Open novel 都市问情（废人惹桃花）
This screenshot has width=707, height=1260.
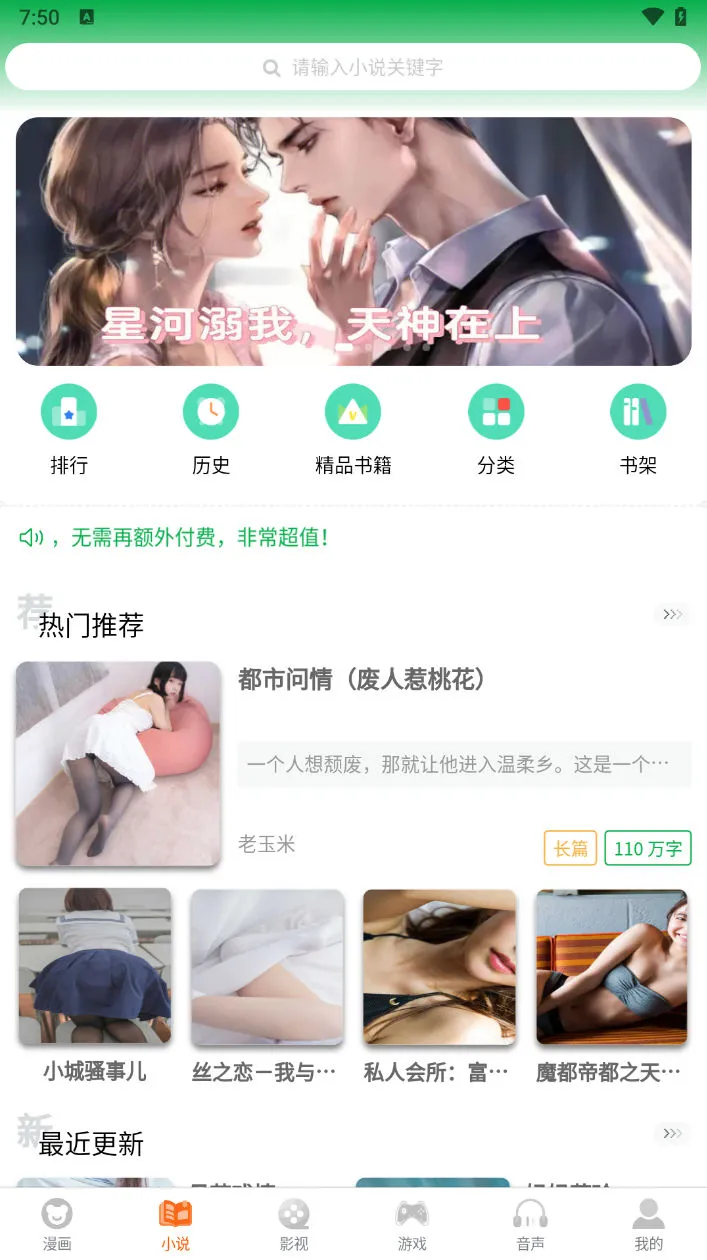tap(362, 680)
